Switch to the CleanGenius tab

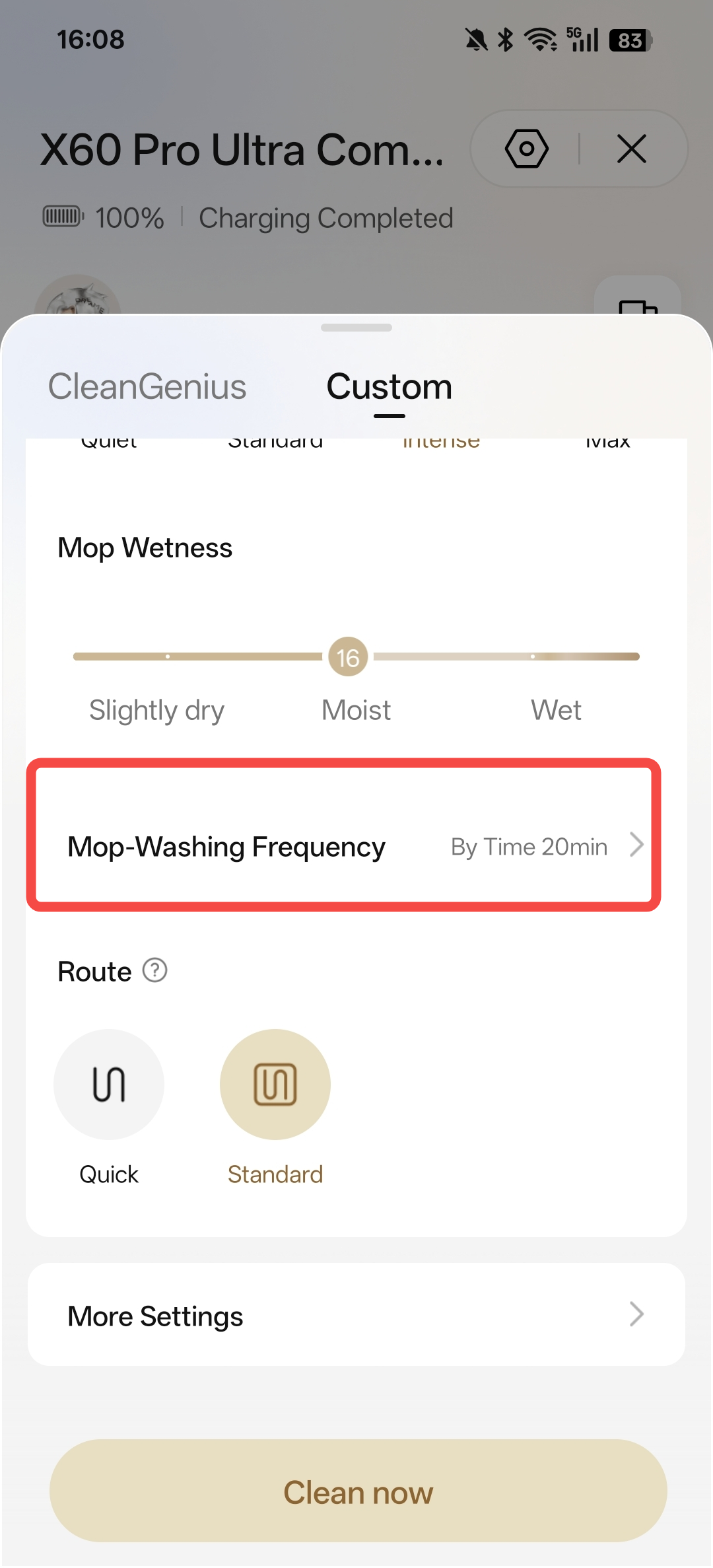147,387
